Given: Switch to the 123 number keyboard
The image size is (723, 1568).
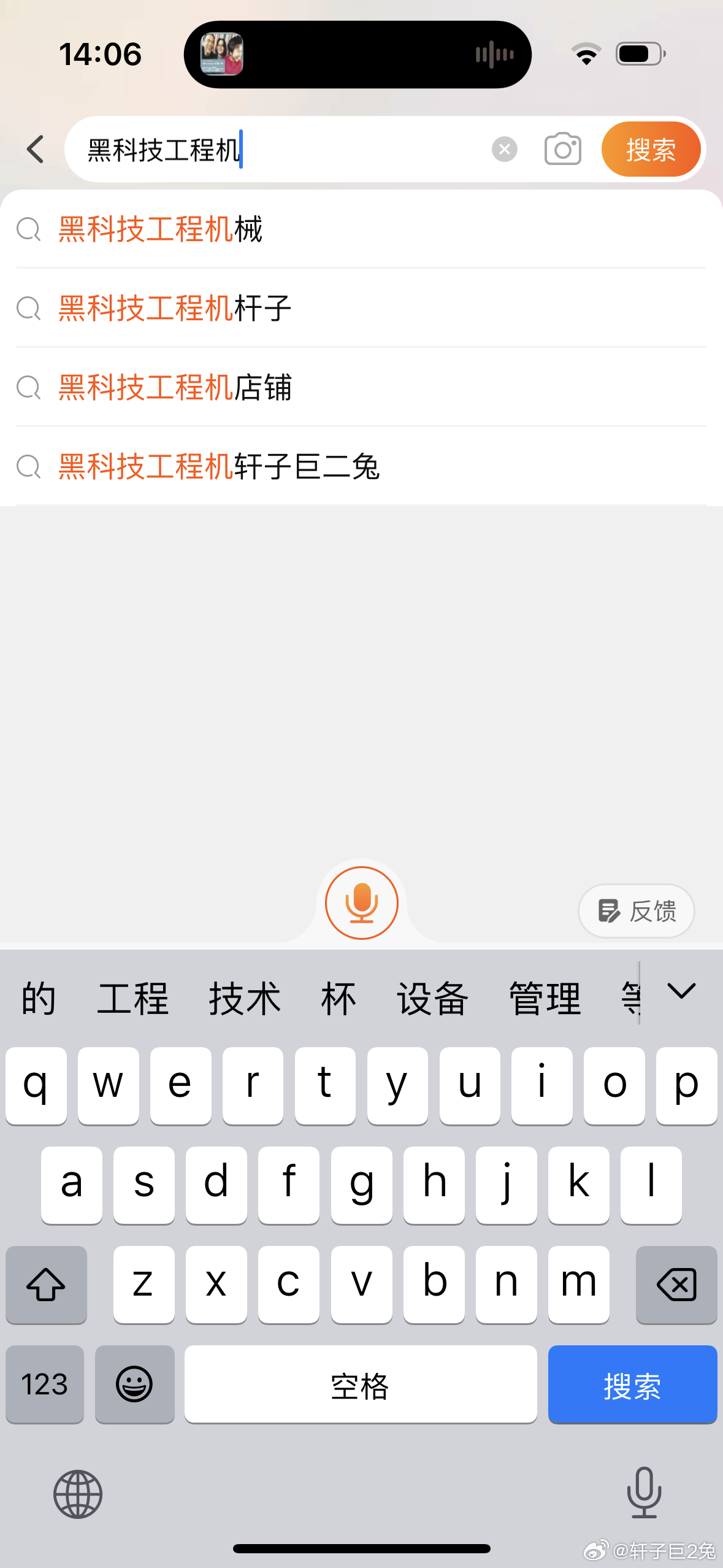Looking at the screenshot, I should tap(45, 1385).
